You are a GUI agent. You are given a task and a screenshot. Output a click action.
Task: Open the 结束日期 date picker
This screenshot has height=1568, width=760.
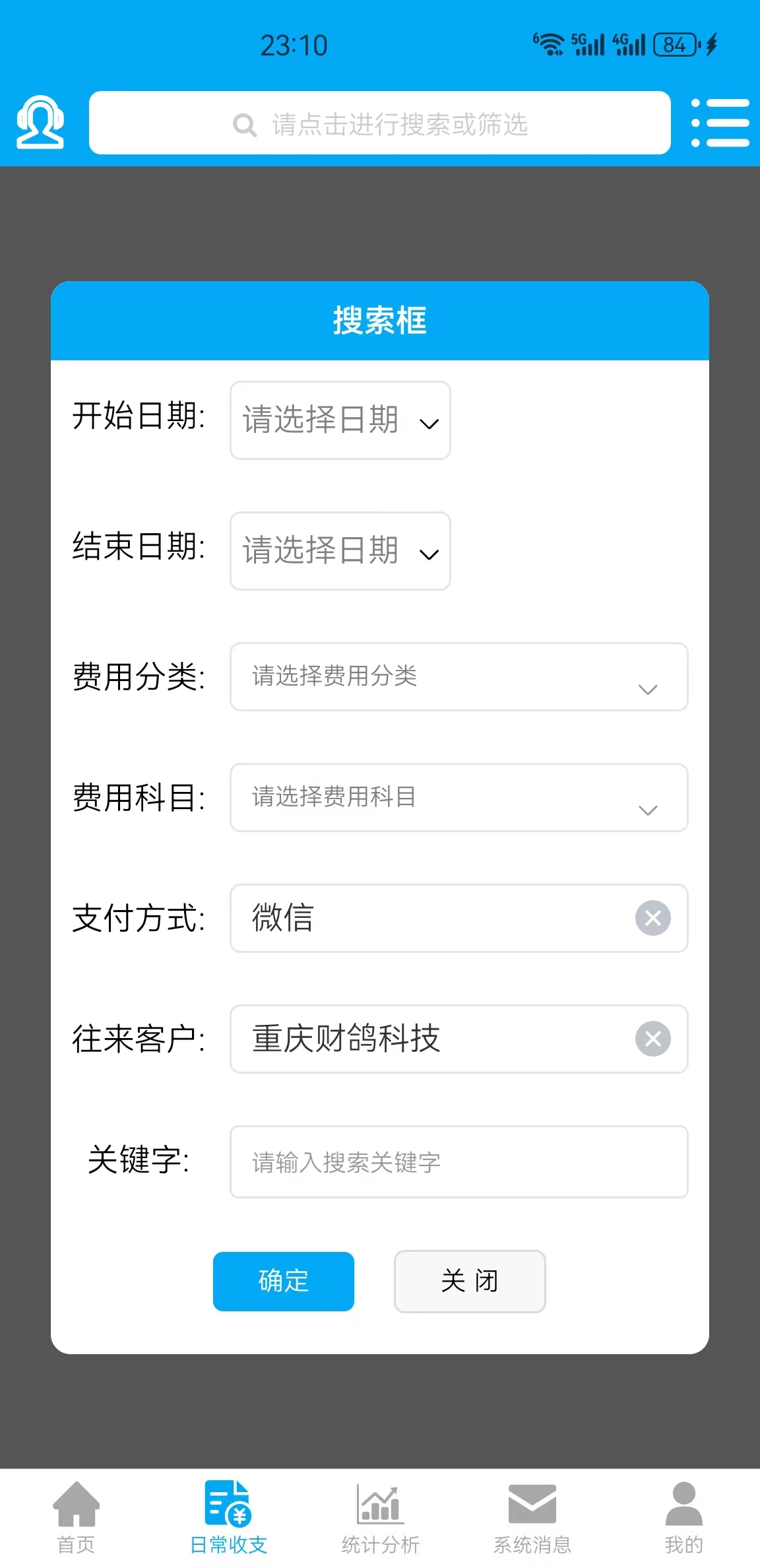(340, 552)
